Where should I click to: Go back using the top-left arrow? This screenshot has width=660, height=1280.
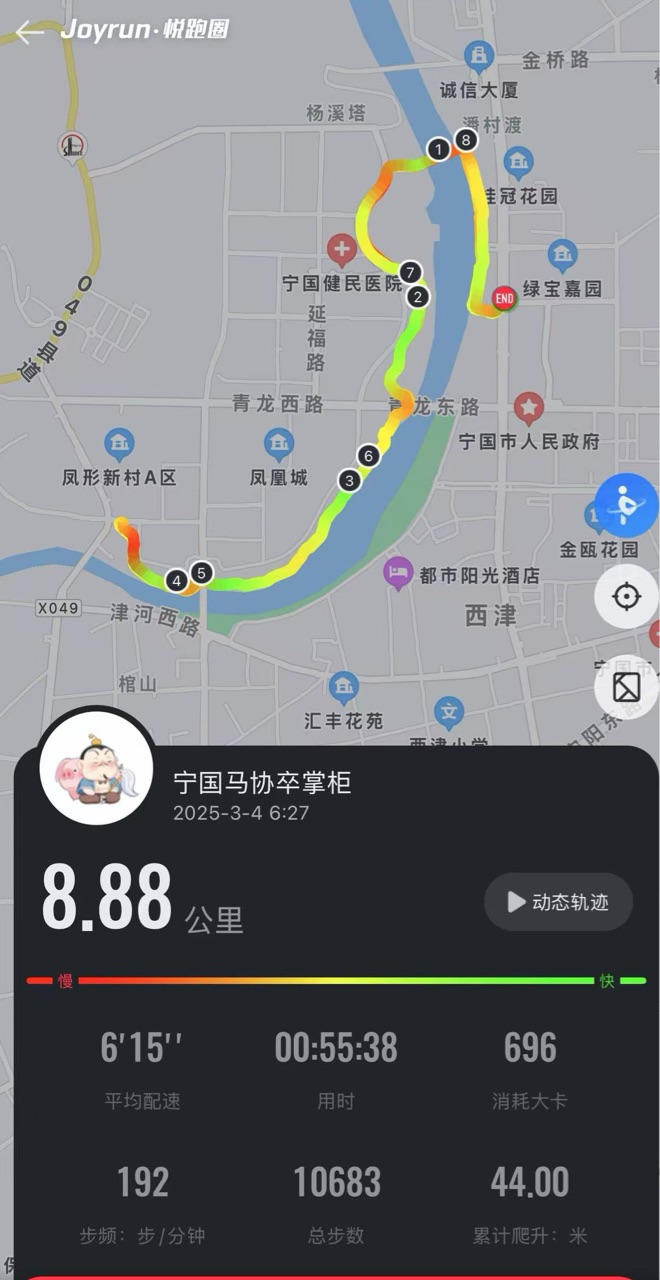coord(29,32)
